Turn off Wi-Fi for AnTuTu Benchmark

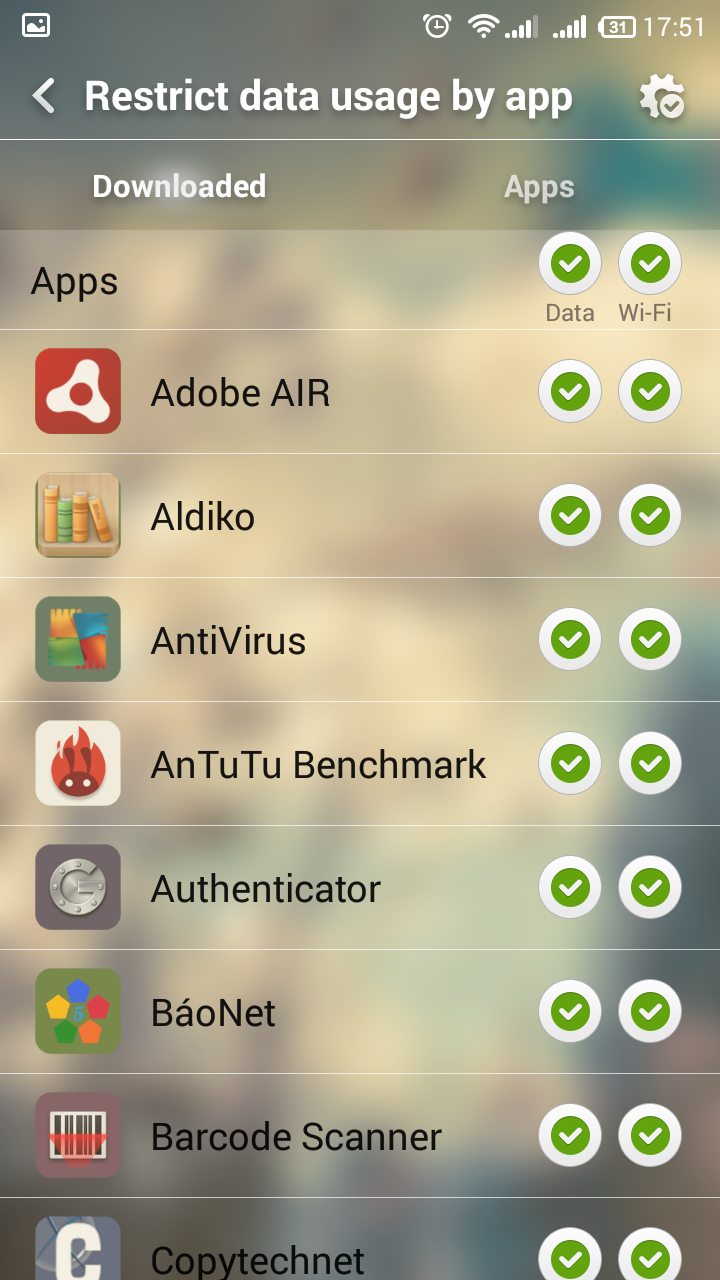pyautogui.click(x=650, y=763)
